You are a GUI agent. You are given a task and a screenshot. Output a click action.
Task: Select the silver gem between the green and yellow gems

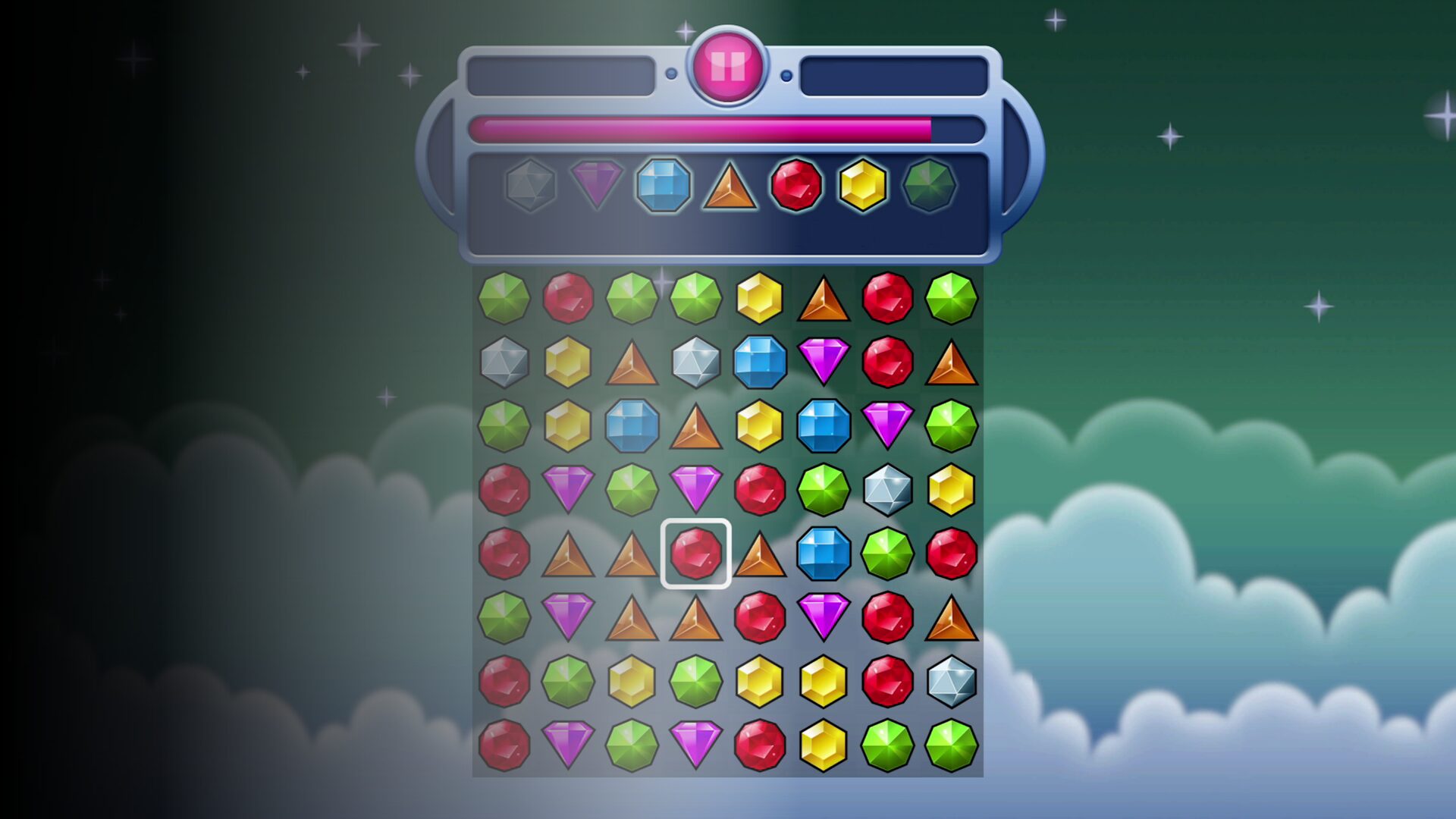887,490
